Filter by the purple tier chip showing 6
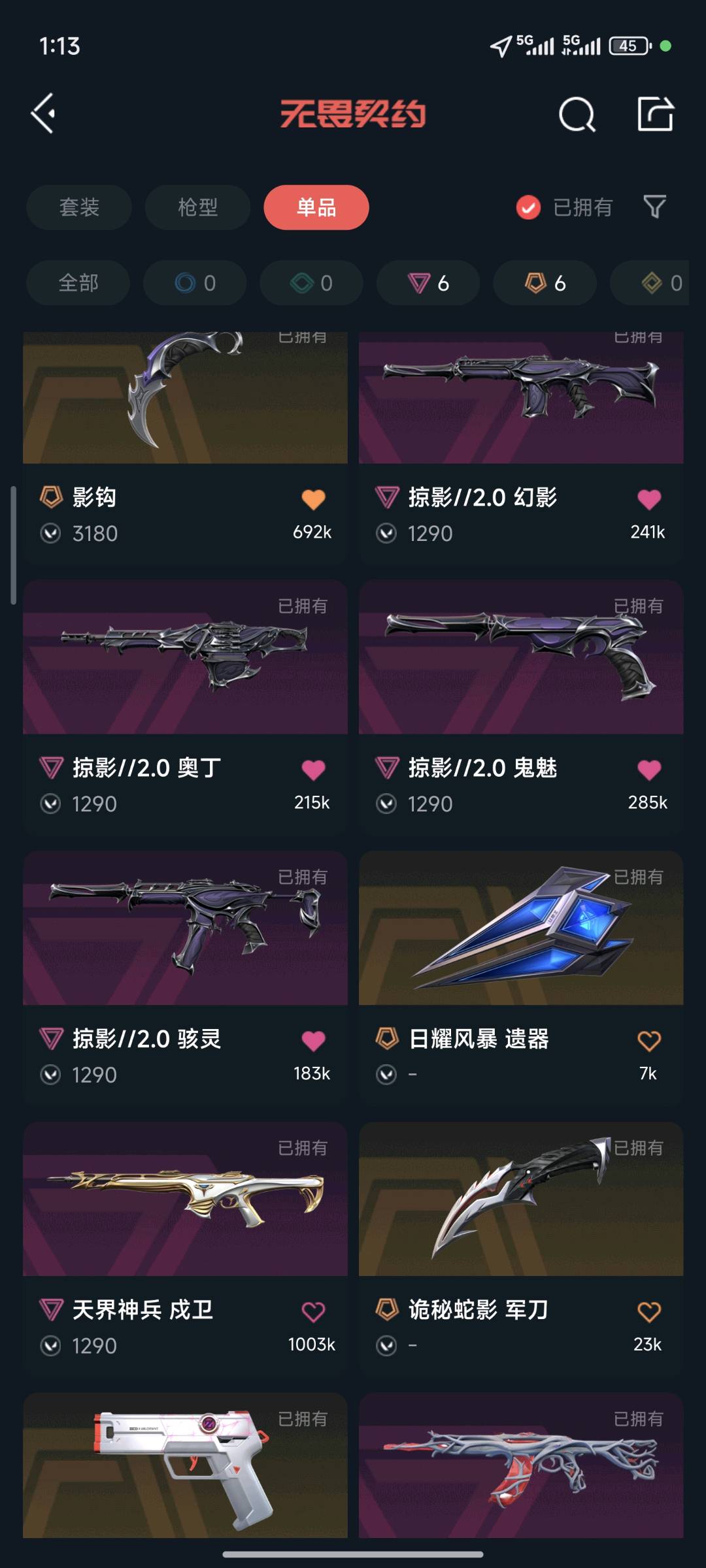Screen dimensions: 706x1568 coord(428,283)
